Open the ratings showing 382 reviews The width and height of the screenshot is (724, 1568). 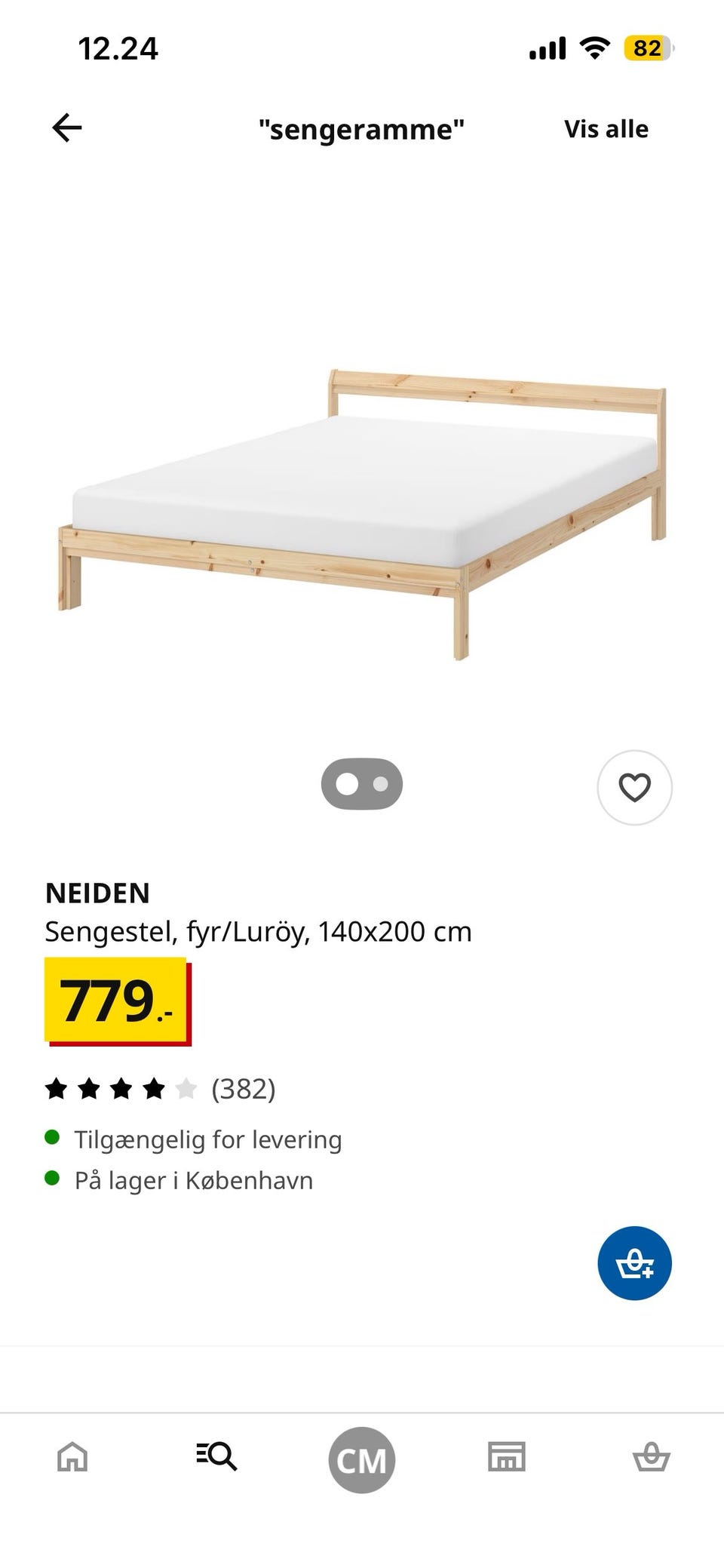coord(243,1089)
